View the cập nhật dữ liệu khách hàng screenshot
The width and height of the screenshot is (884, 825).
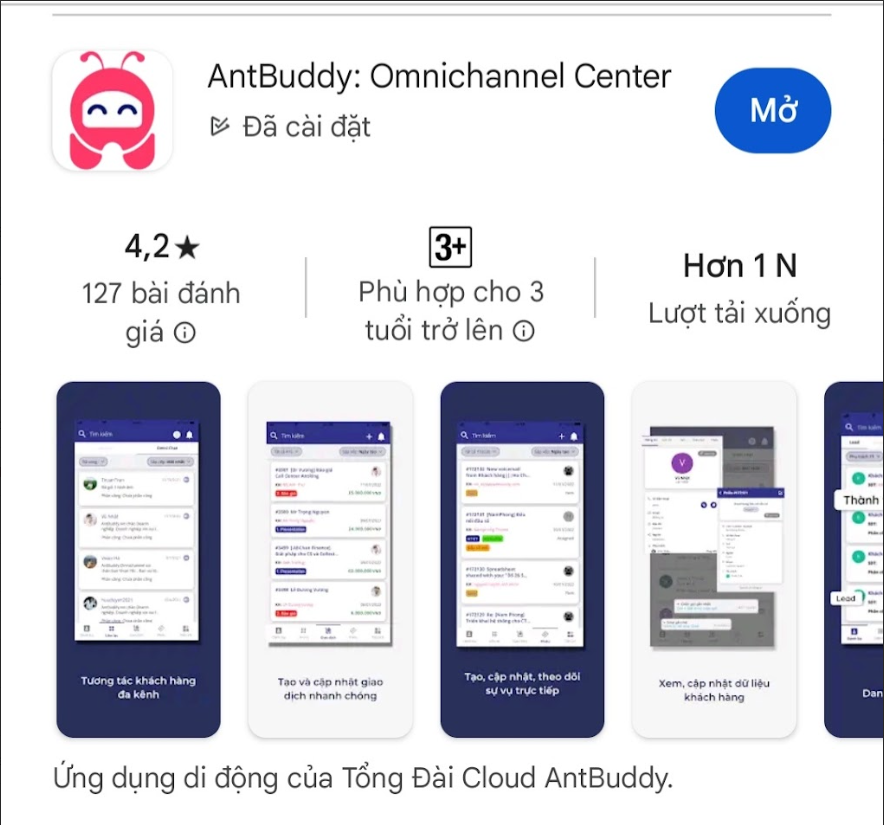(x=714, y=559)
